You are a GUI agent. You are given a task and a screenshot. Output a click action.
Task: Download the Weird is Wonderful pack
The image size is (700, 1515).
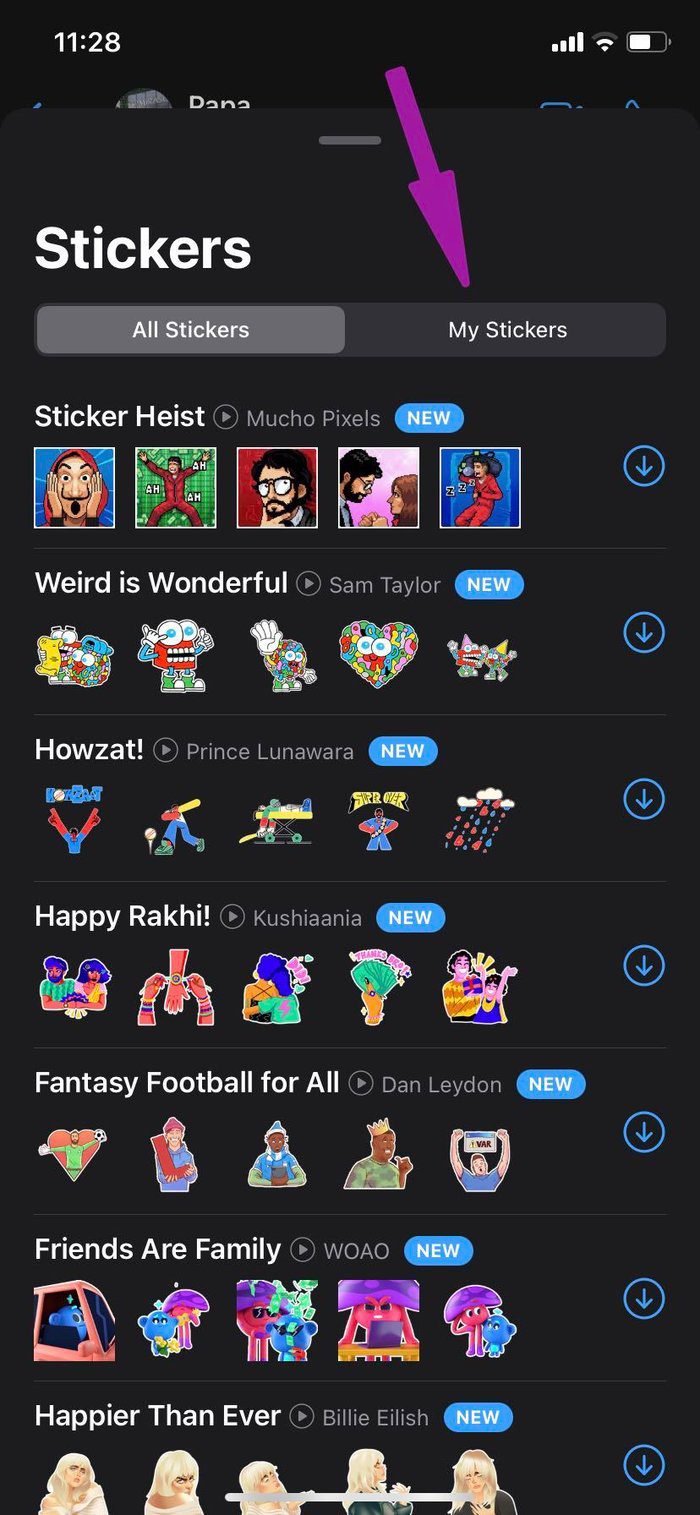pyautogui.click(x=644, y=633)
